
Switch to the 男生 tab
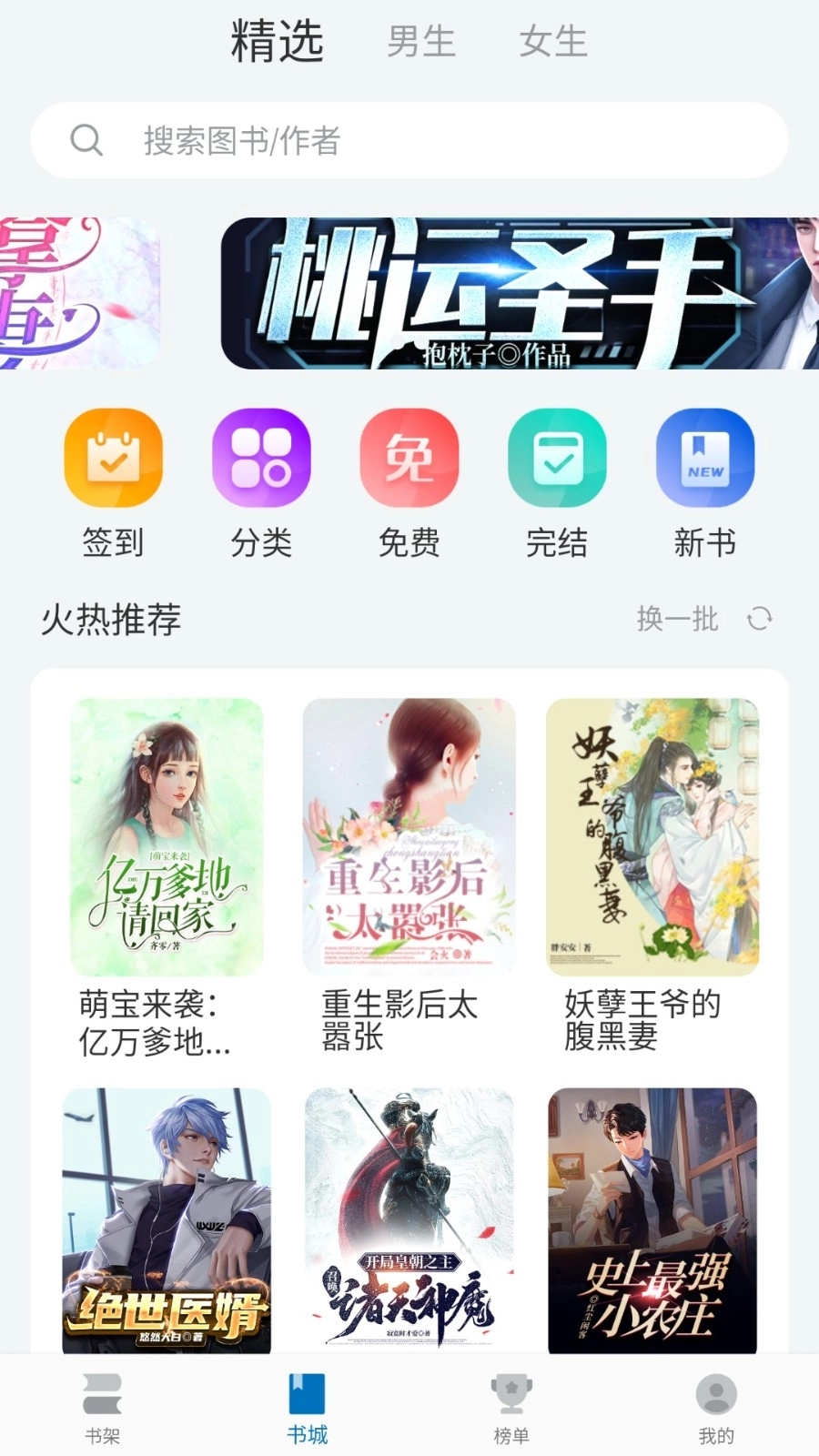click(421, 41)
